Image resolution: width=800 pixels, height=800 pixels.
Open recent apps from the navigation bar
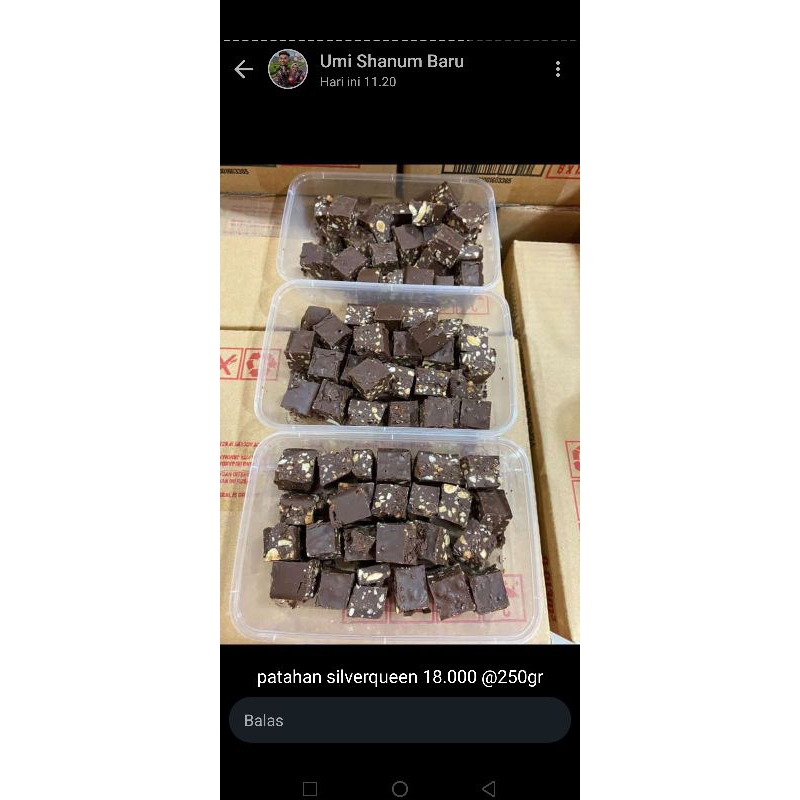[310, 789]
